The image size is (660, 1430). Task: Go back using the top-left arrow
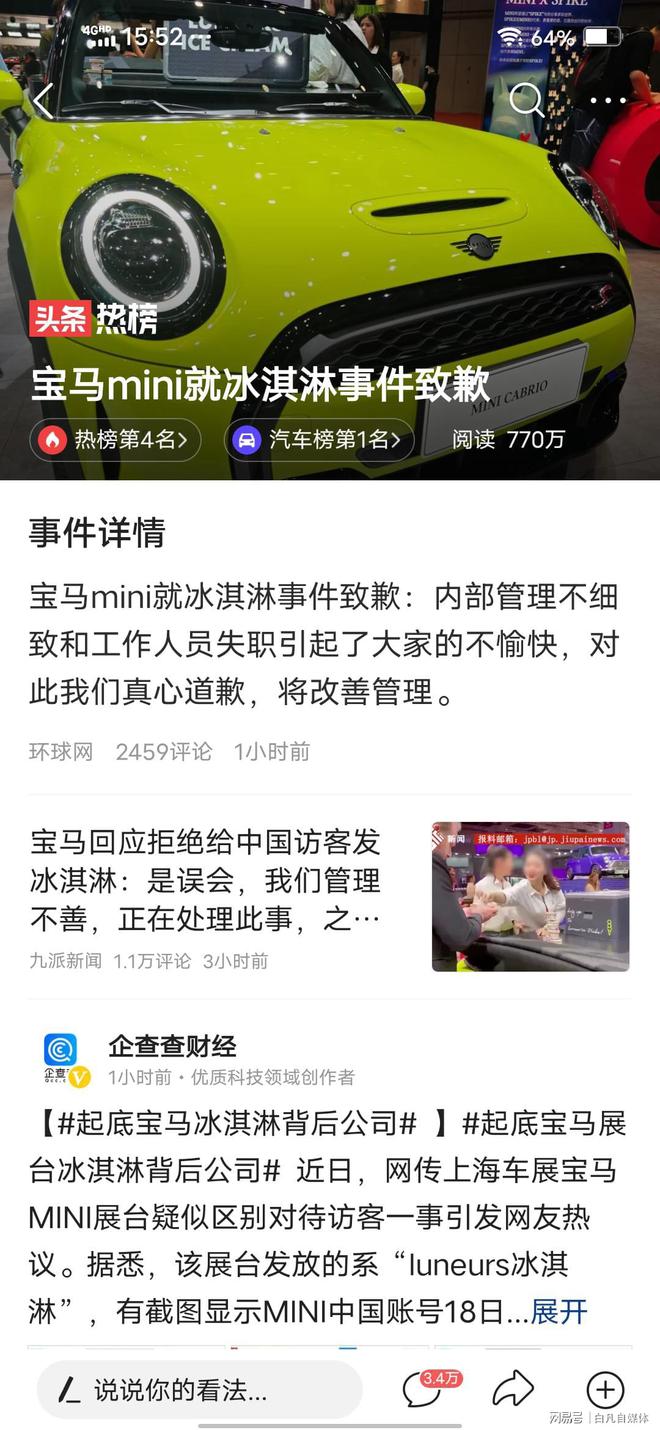tap(43, 101)
